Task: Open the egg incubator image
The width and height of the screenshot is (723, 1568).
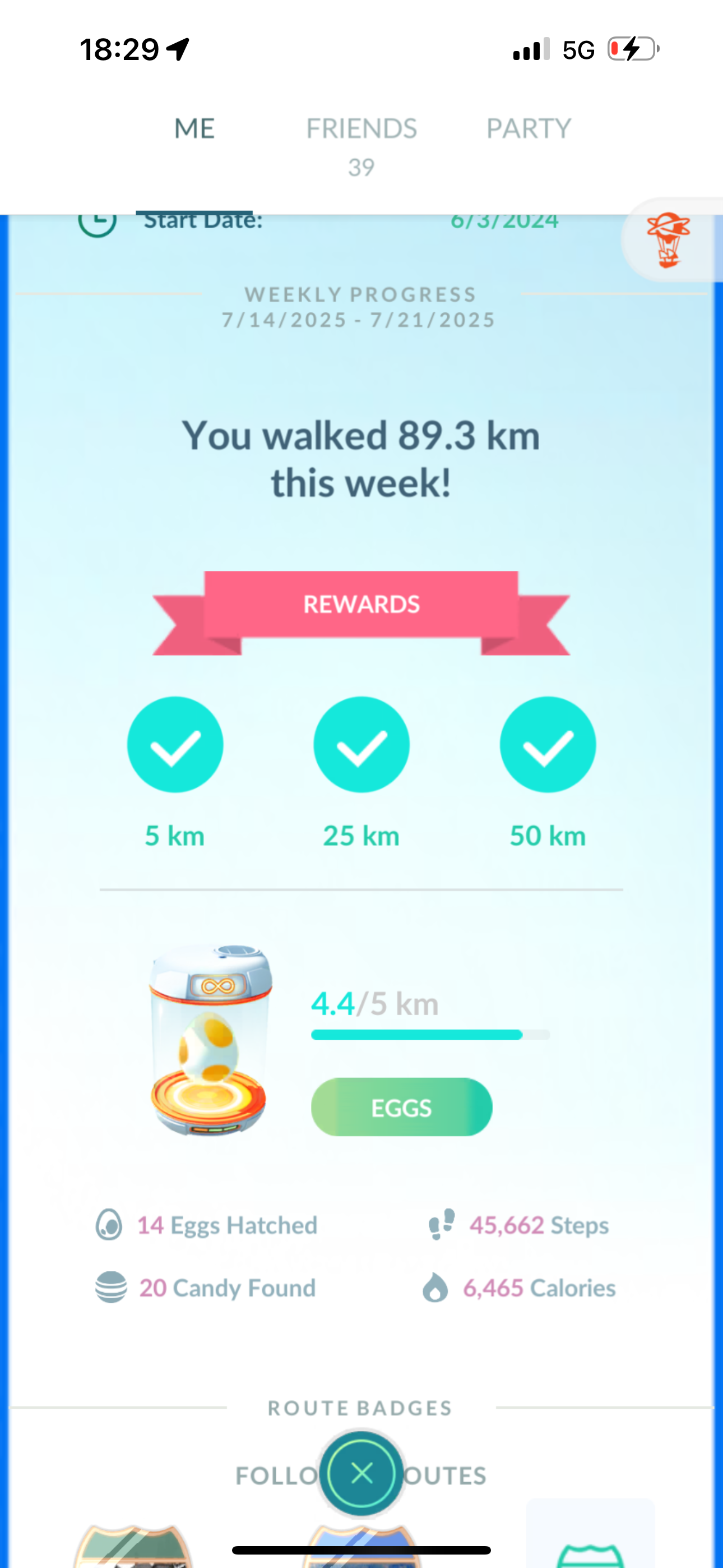Action: click(211, 1040)
